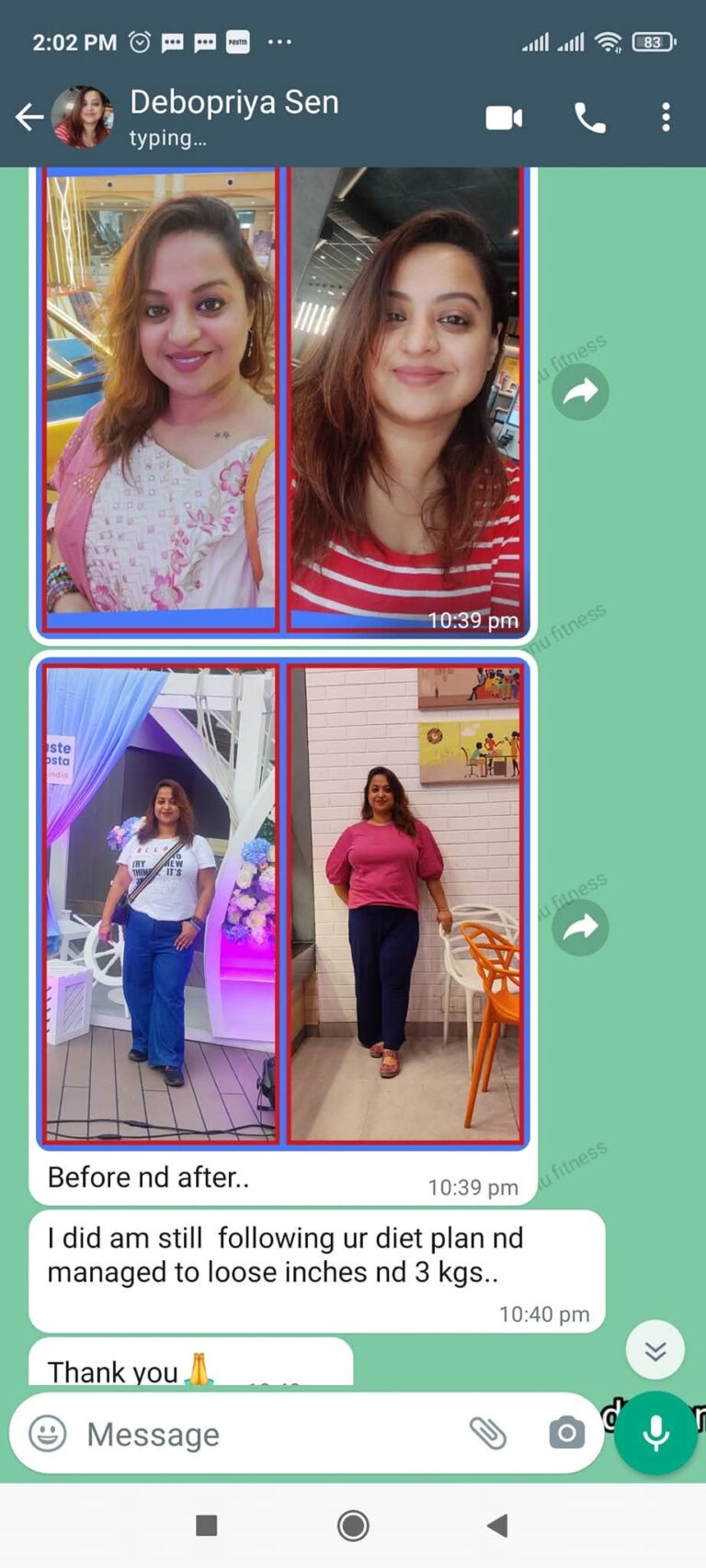The image size is (706, 1568).
Task: Record a voice message with the microphone
Action: (x=655, y=1433)
